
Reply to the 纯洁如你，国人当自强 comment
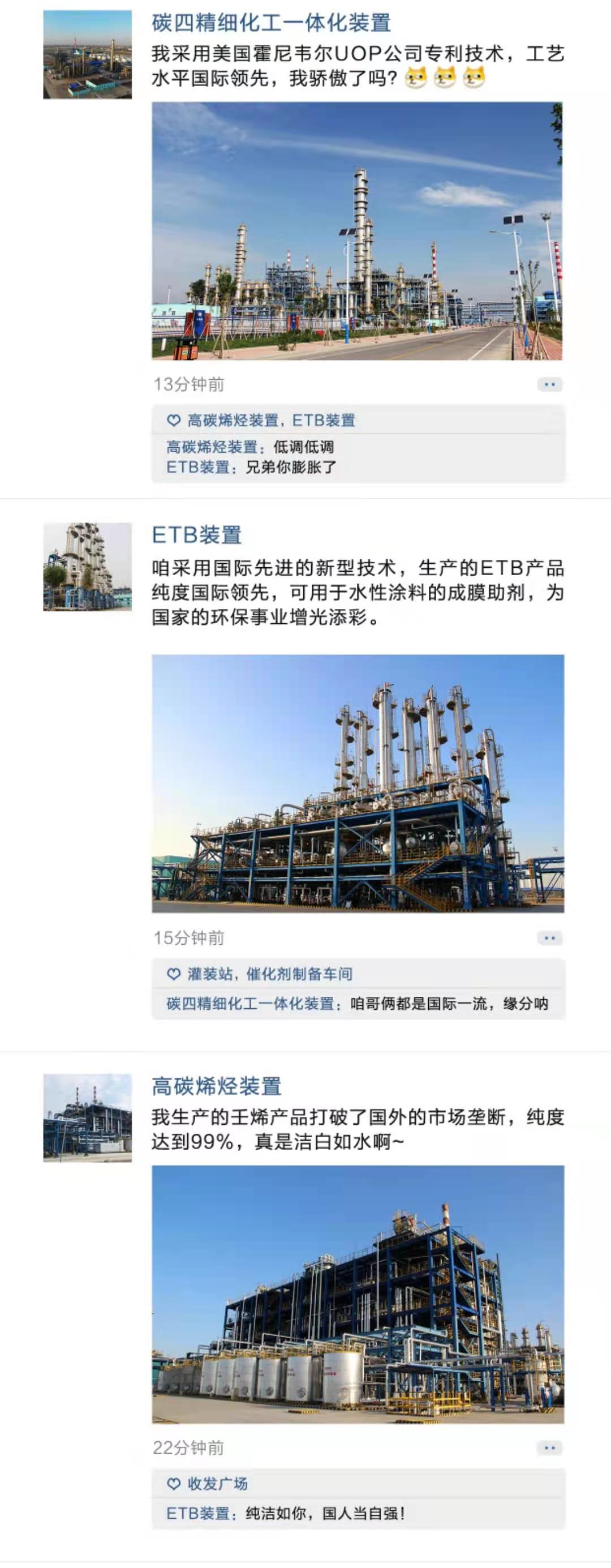pyautogui.click(x=325, y=1513)
